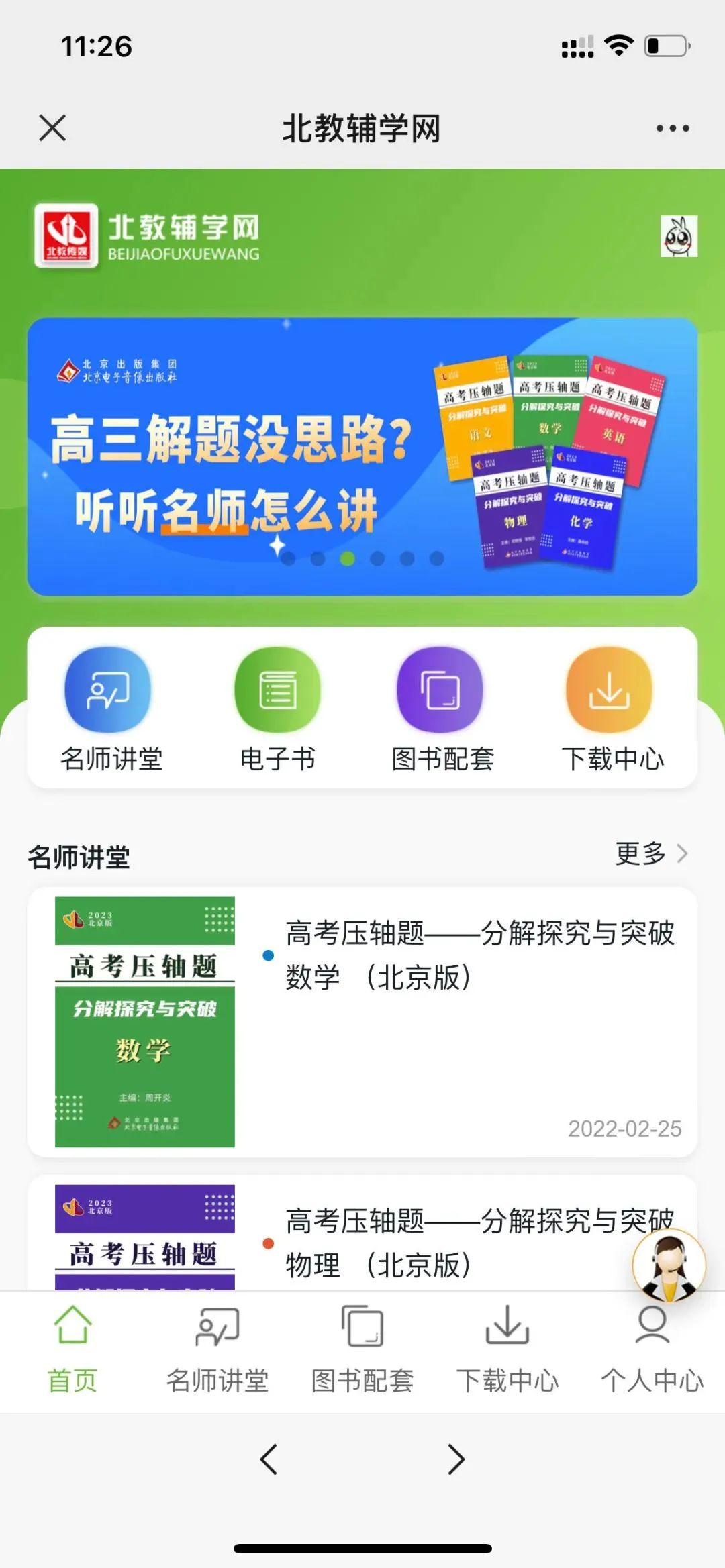Open the three-dot overflow menu

pyautogui.click(x=672, y=128)
